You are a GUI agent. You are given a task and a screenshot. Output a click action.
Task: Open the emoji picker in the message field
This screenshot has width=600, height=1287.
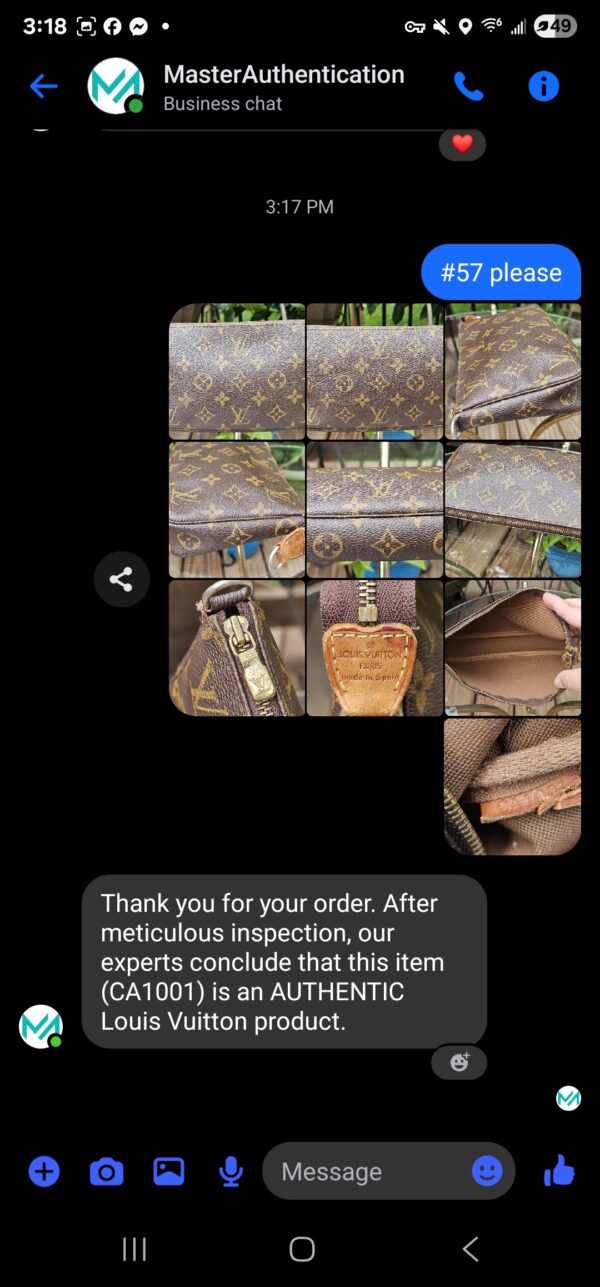click(487, 1171)
